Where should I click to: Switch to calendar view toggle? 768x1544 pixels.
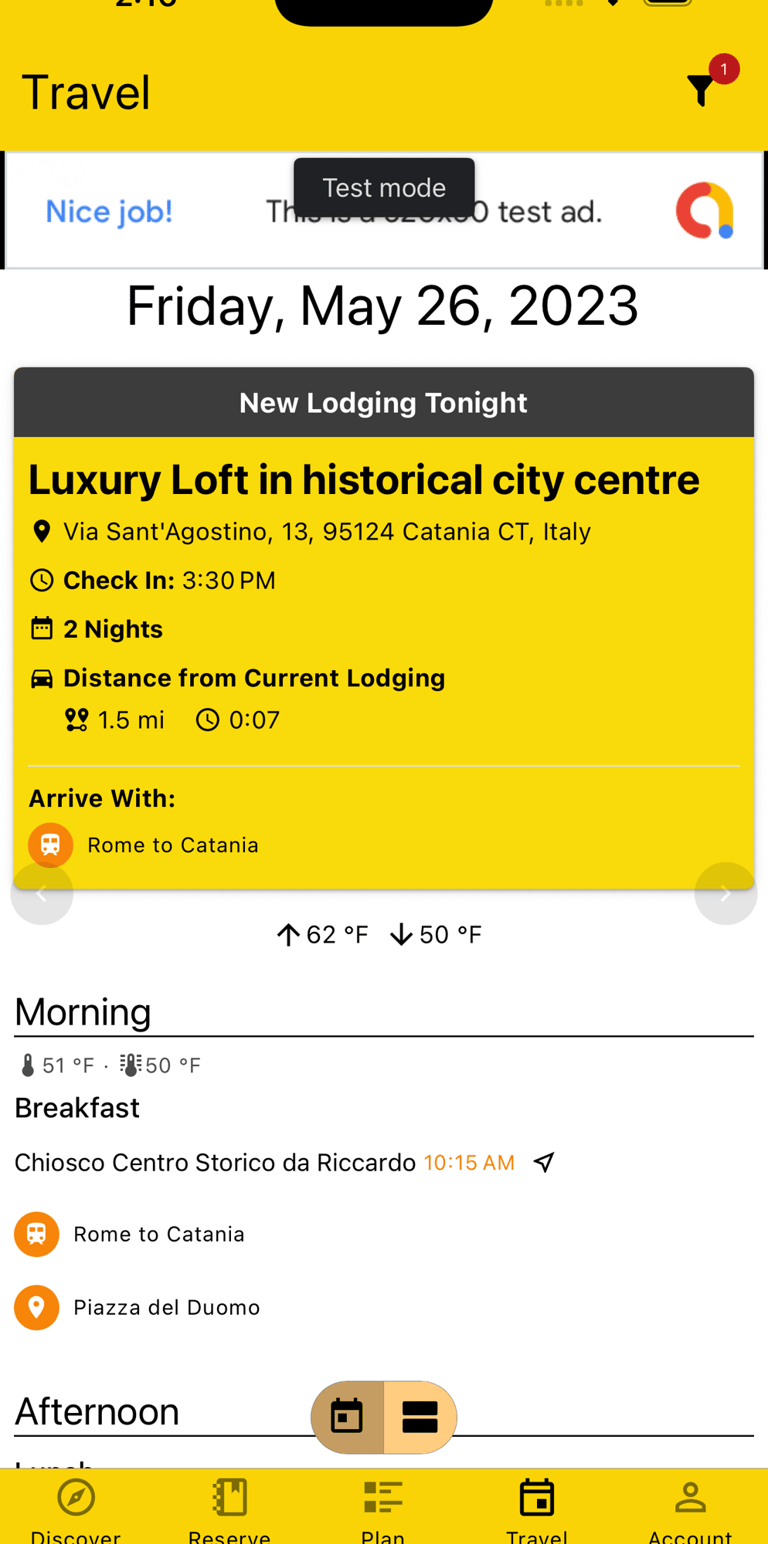347,1417
